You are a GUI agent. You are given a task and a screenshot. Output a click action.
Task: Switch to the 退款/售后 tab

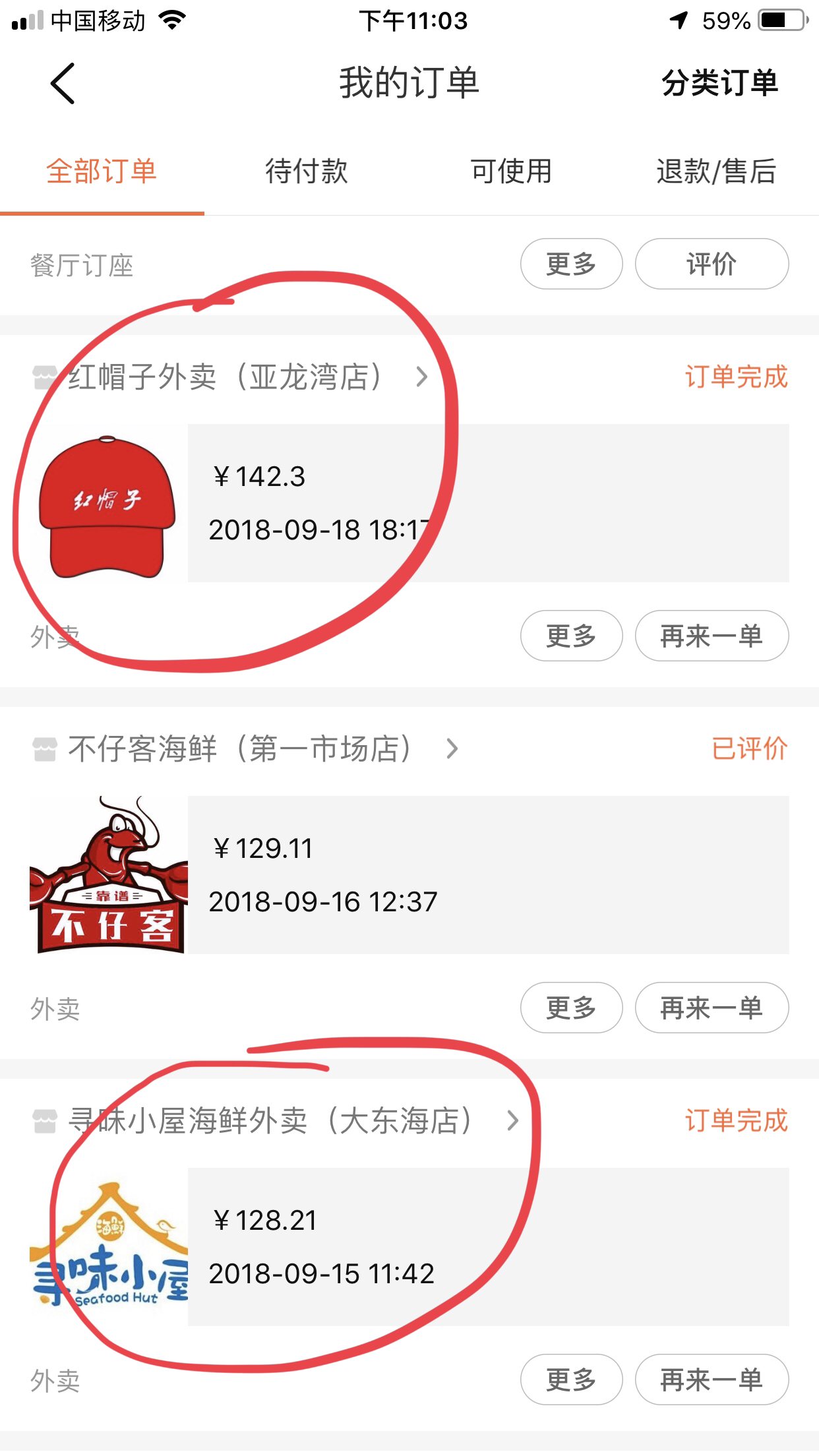click(716, 171)
